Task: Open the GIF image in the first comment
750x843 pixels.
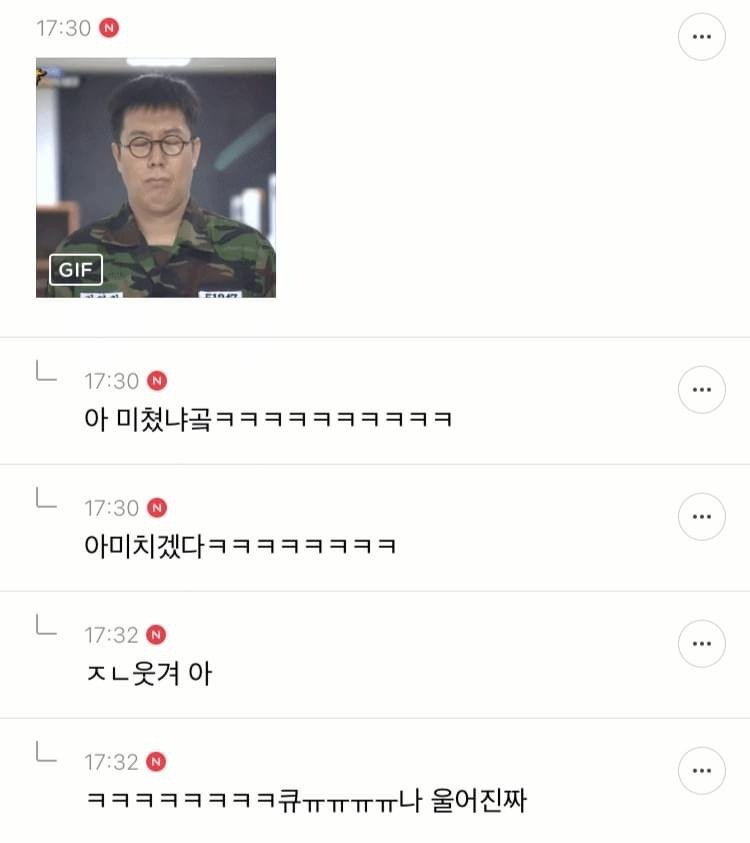Action: pos(156,177)
